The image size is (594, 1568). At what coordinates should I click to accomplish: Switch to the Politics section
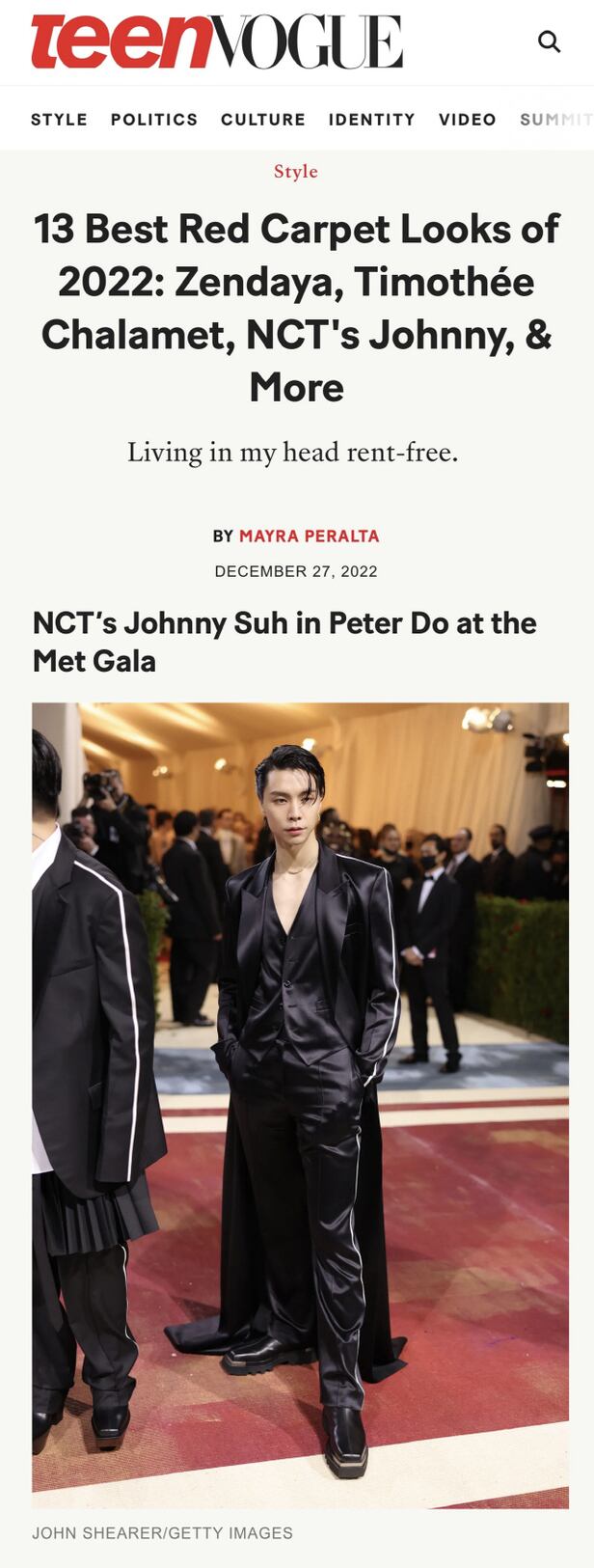coord(154,120)
